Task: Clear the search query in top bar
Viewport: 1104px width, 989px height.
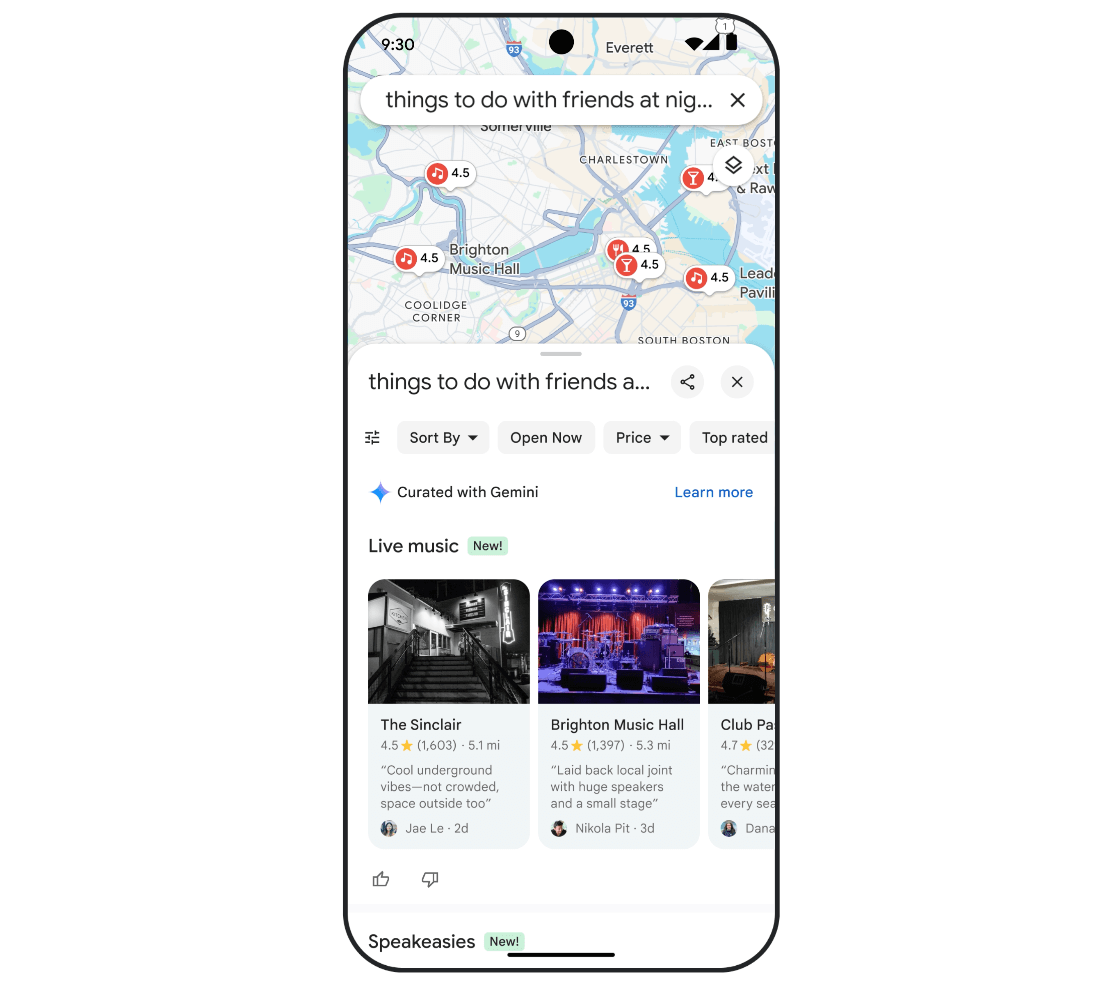Action: click(x=737, y=100)
